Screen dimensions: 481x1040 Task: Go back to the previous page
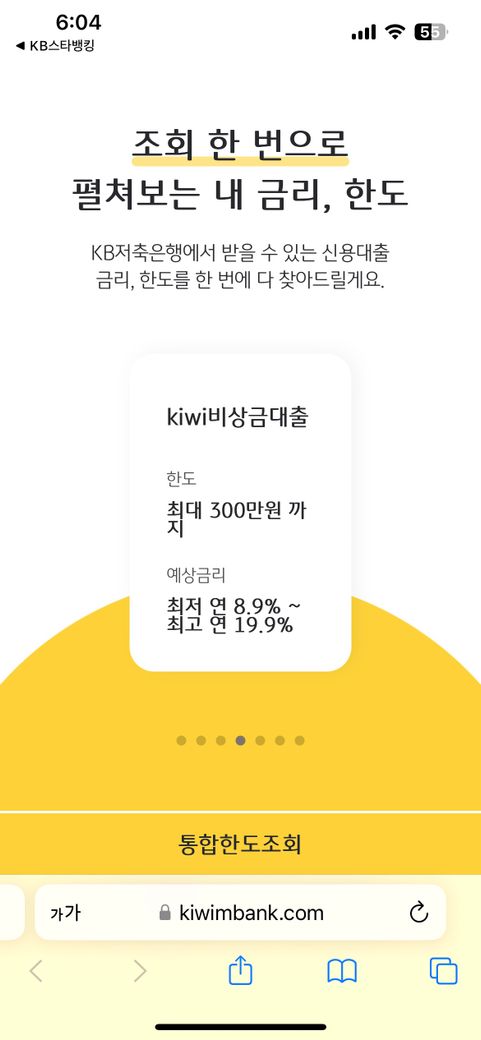(x=36, y=972)
